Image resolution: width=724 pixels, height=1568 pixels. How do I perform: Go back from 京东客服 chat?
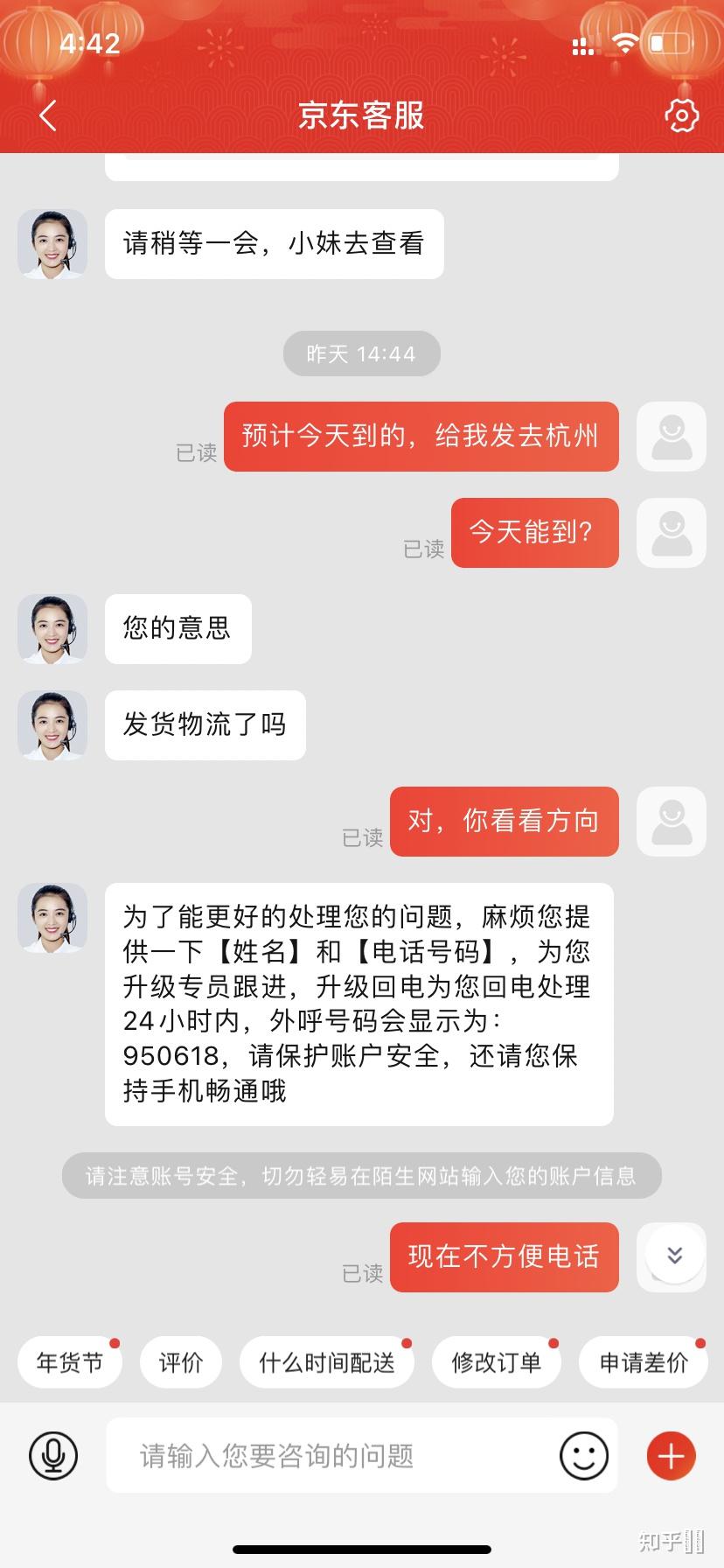pos(48,115)
